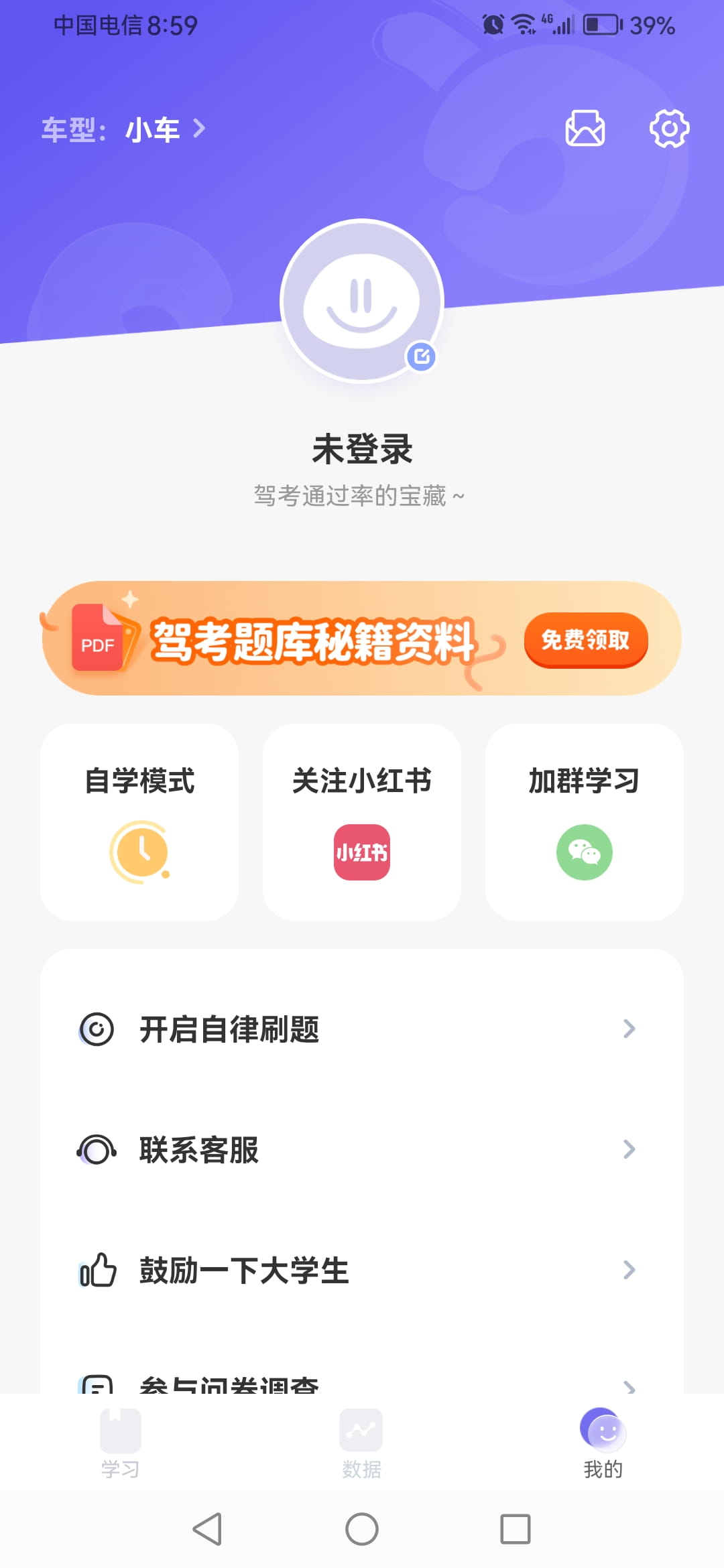Open the message inbox icon
The width and height of the screenshot is (724, 1568).
tap(585, 129)
